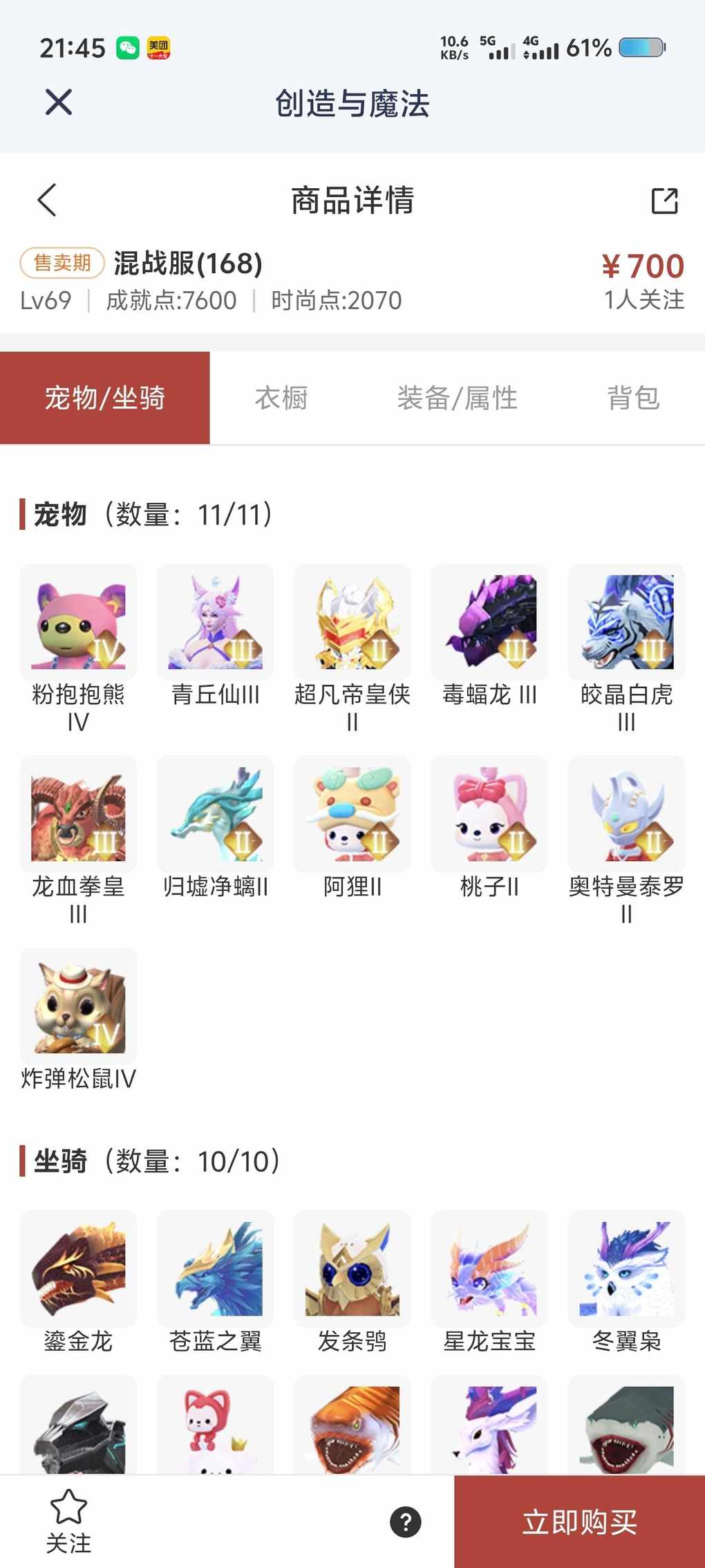This screenshot has height=1568, width=705.
Task: Switch to the 衣橱 tab
Action: coord(281,398)
